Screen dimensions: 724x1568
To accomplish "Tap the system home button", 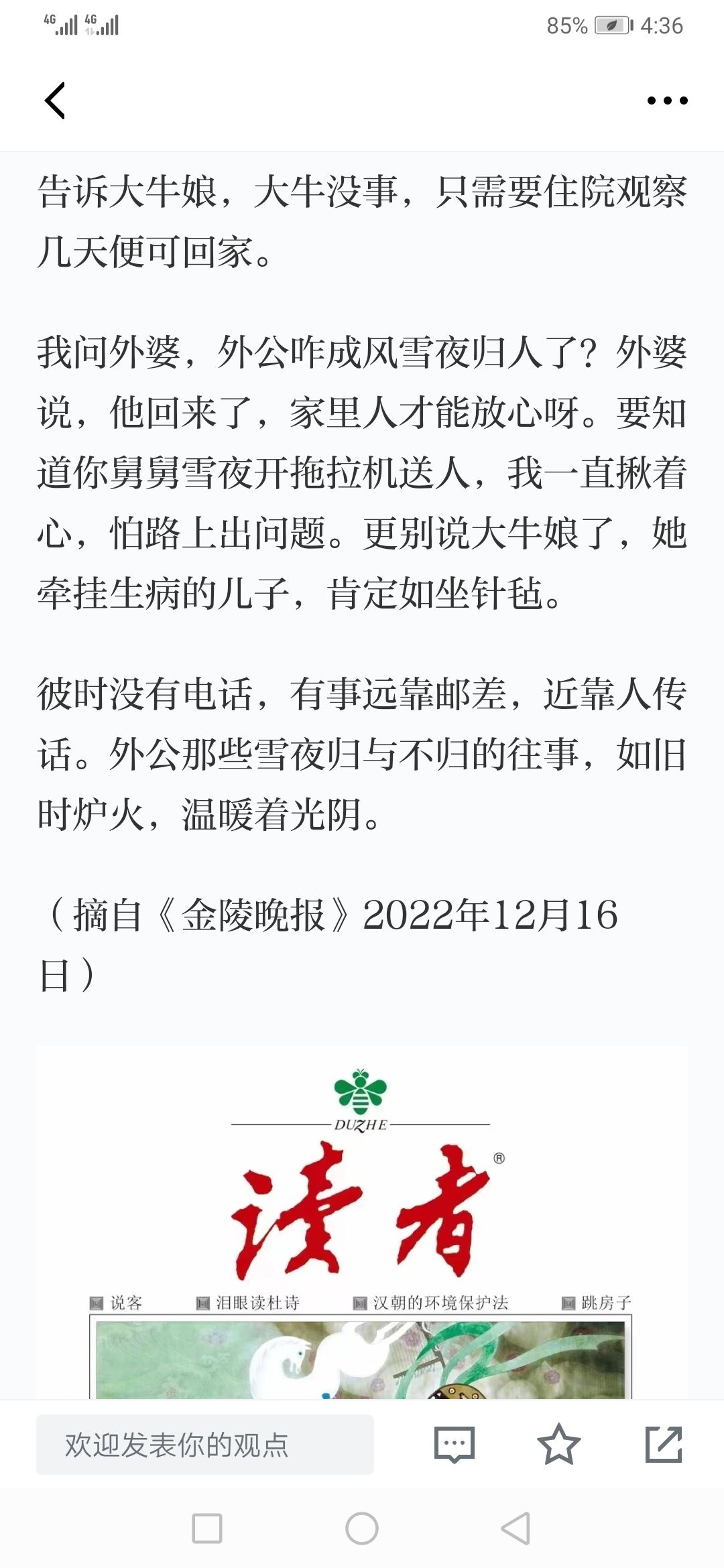I will click(x=362, y=1528).
